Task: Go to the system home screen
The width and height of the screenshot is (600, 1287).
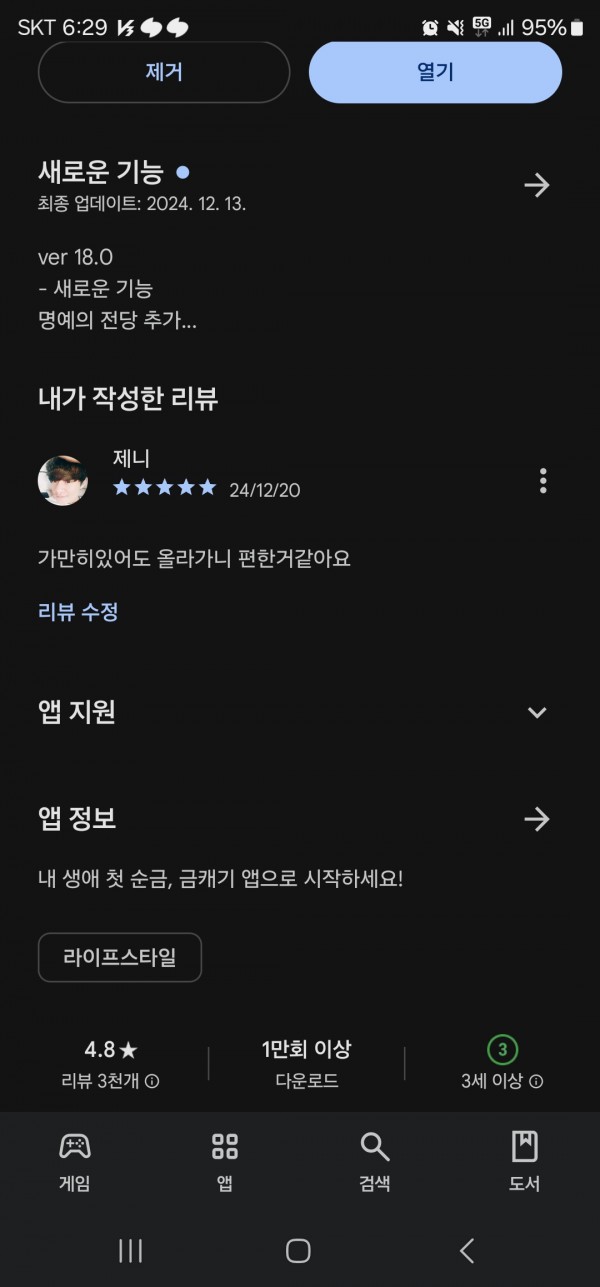Action: point(298,1250)
